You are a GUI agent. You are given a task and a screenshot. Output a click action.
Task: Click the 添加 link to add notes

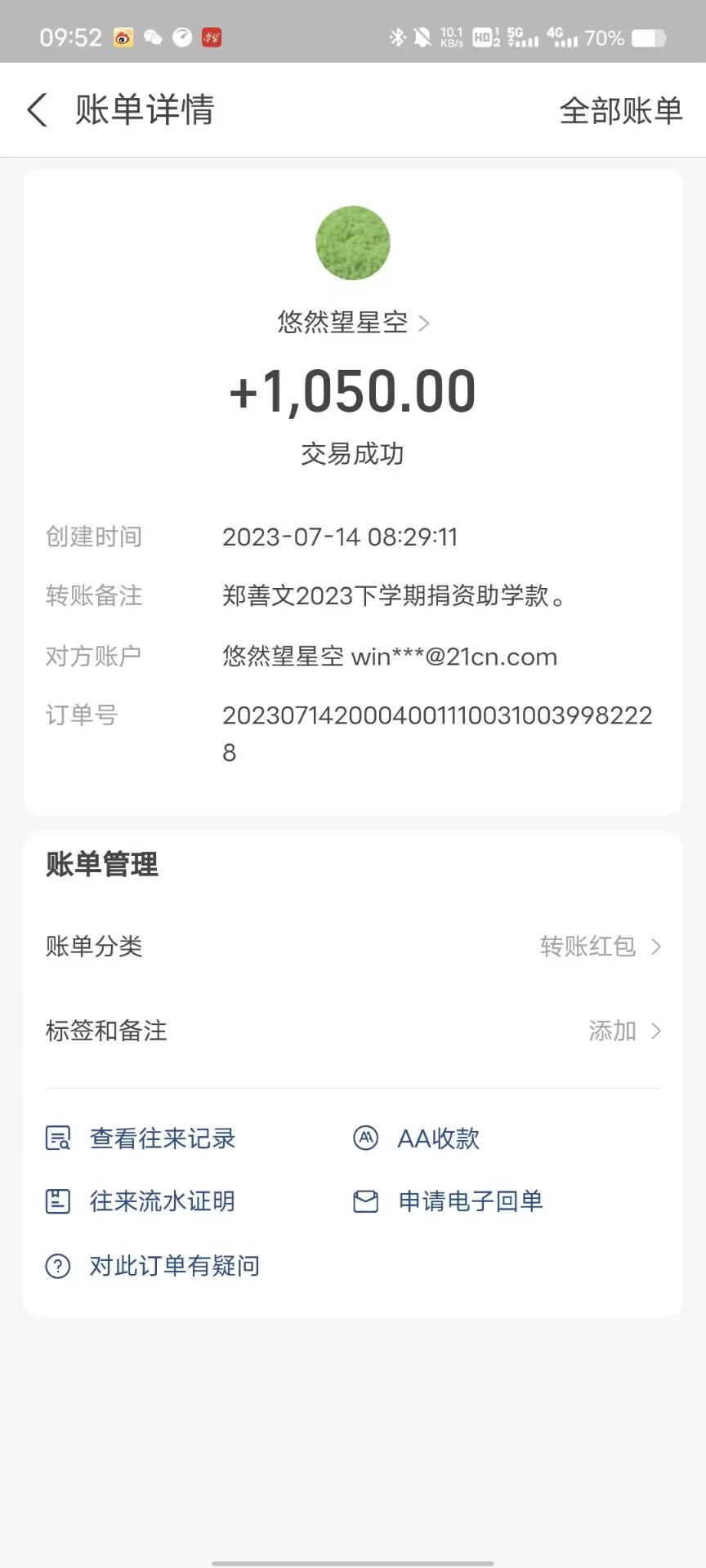610,1031
